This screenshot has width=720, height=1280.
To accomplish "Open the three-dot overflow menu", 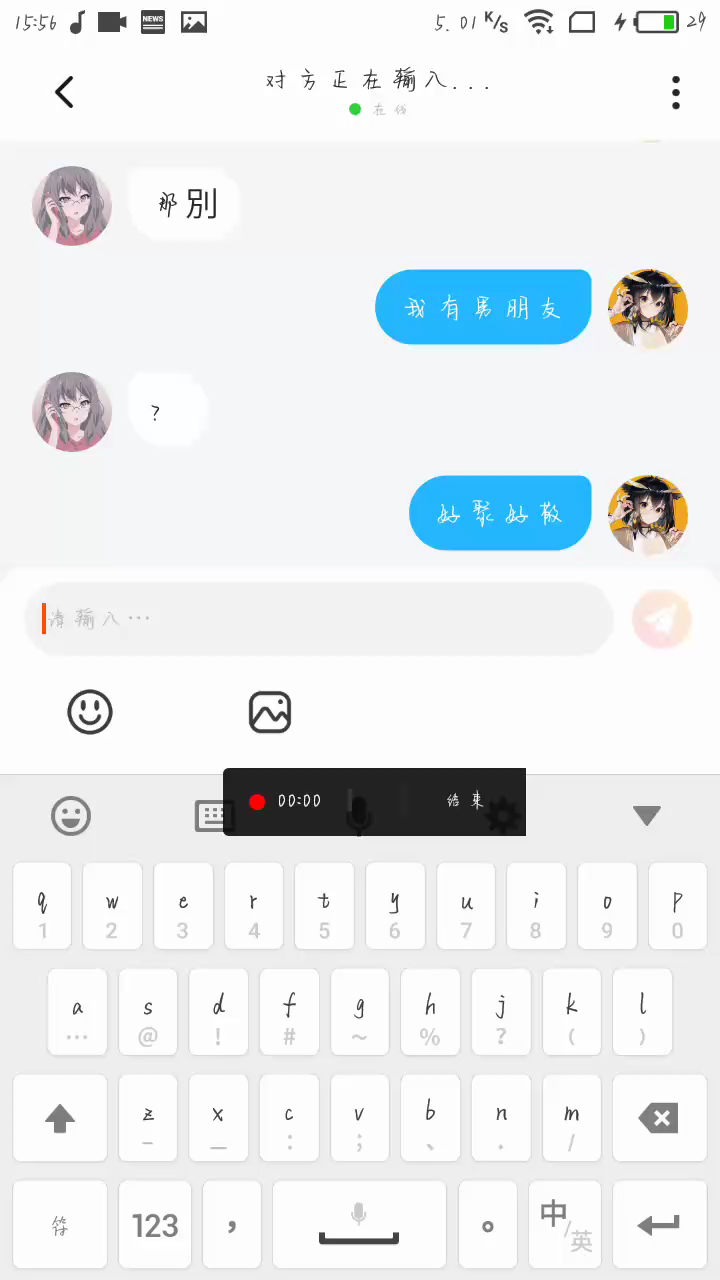I will (x=676, y=92).
